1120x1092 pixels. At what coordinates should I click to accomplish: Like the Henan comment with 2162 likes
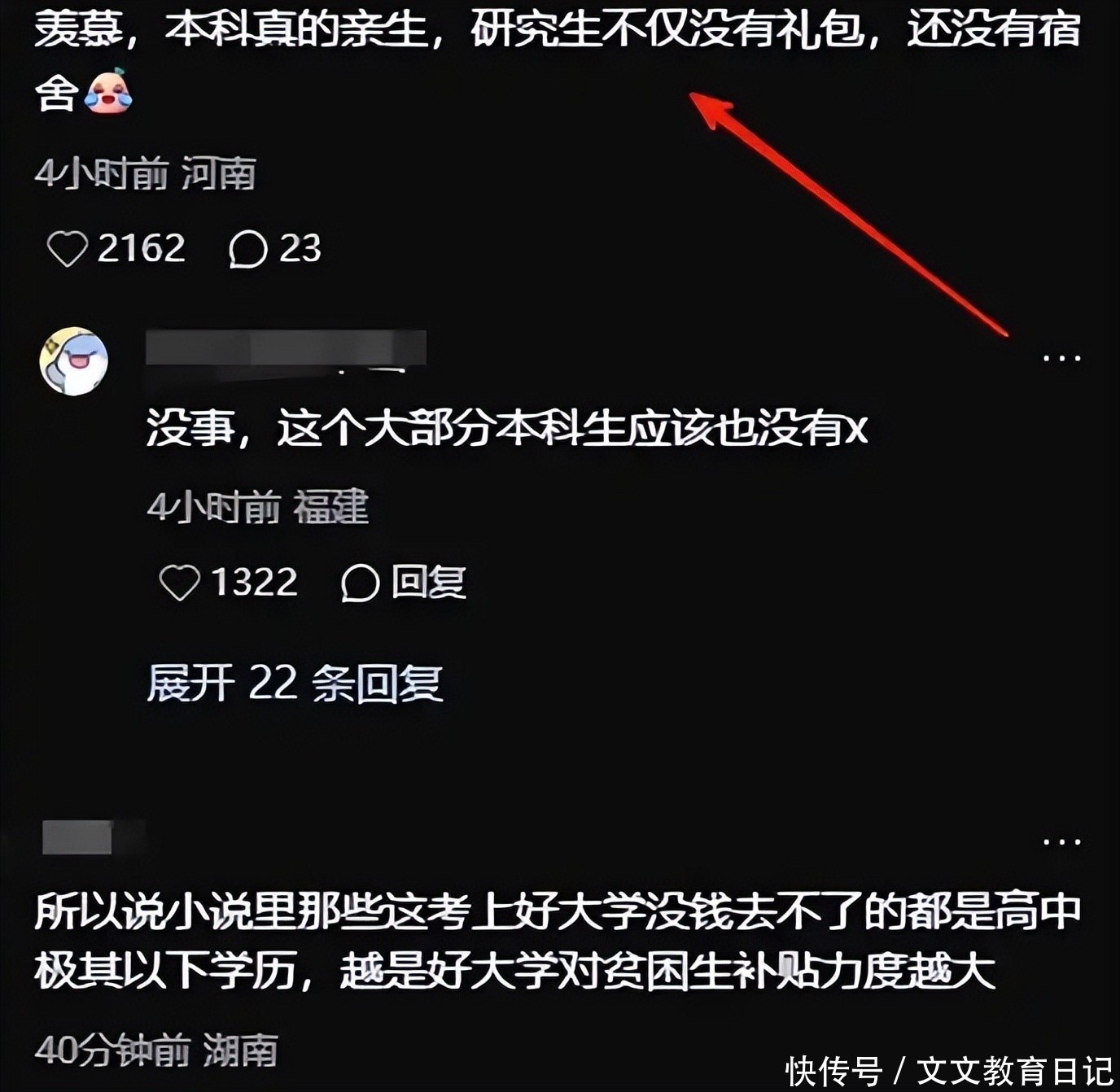(x=68, y=248)
